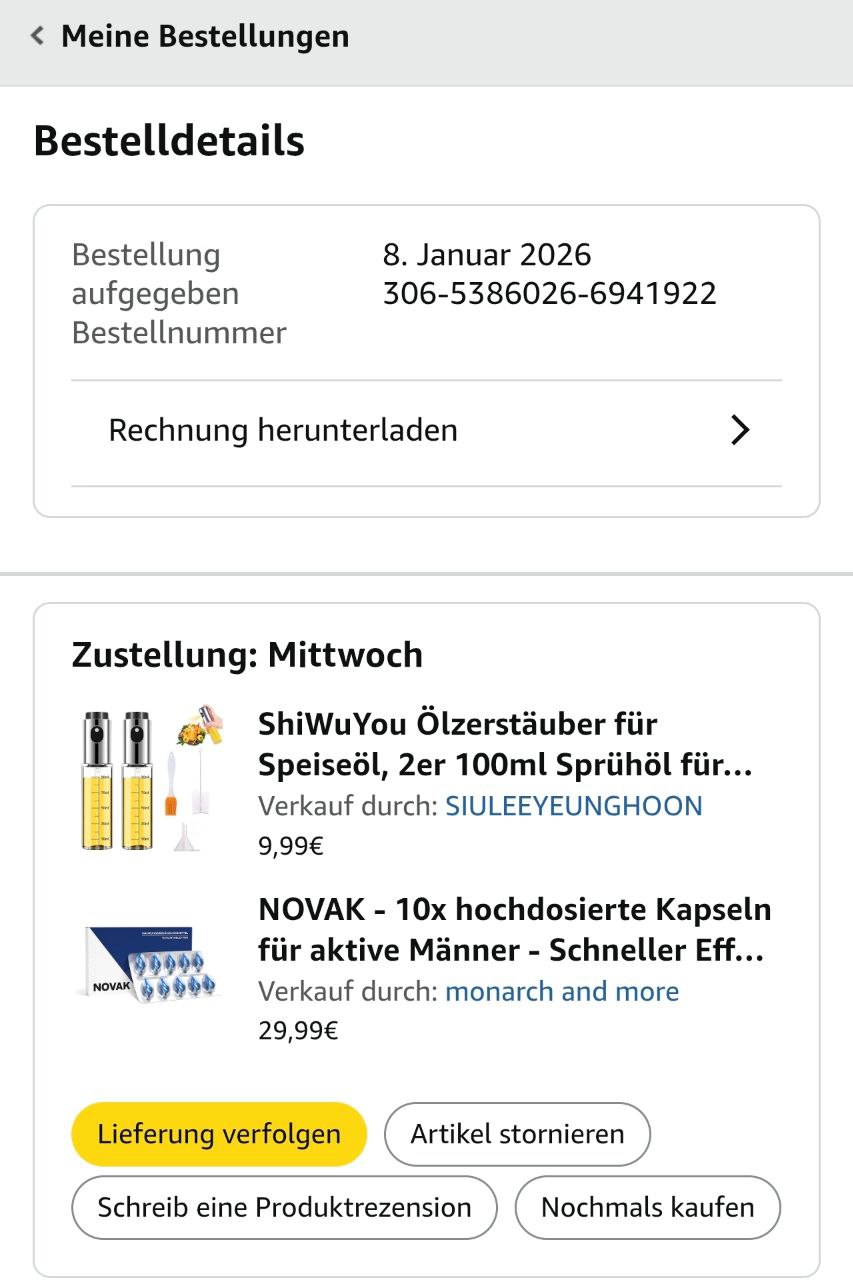Select Artikel stornieren
This screenshot has height=1280, width=853.
517,1134
